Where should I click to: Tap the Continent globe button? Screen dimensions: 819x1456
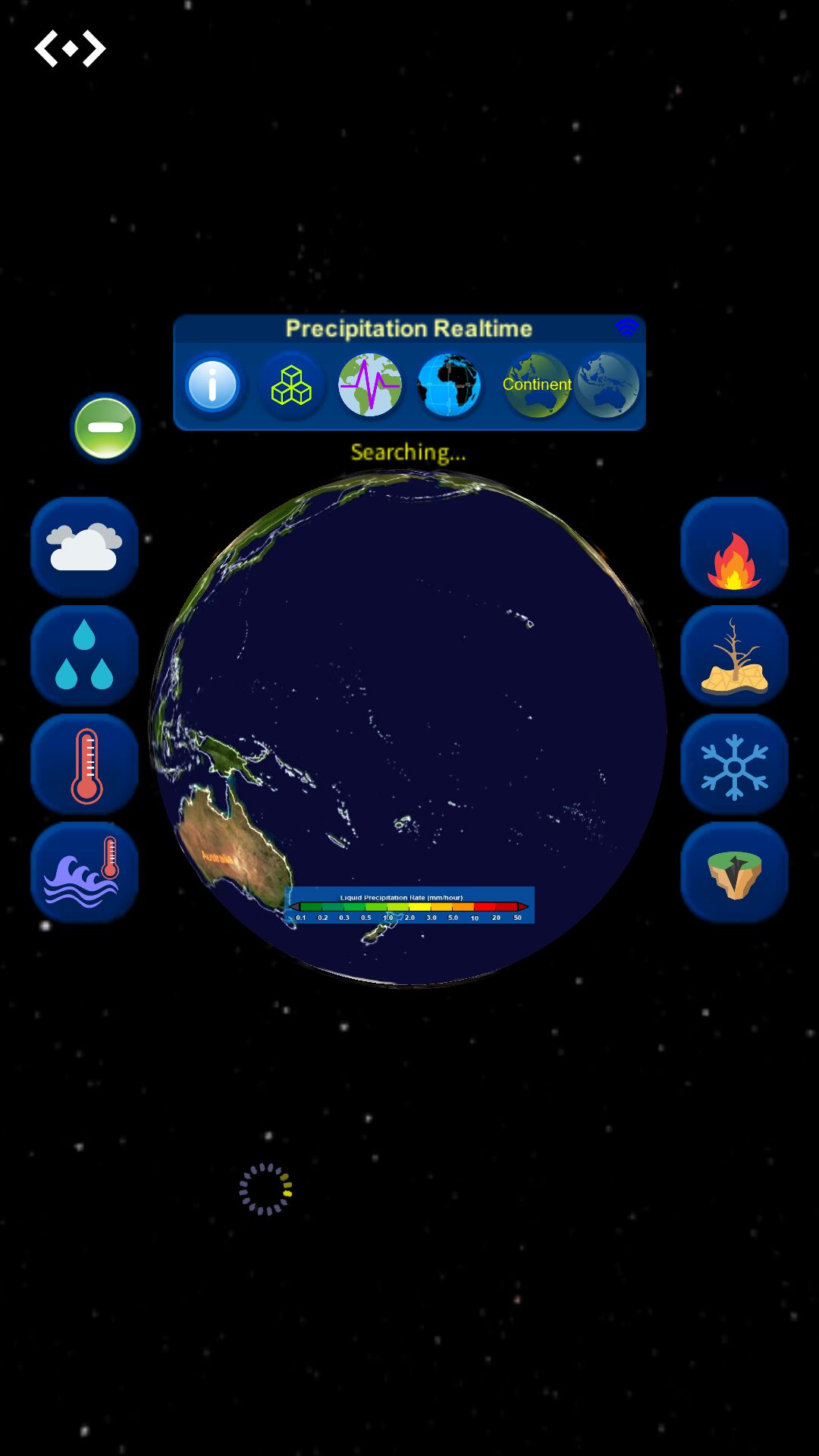(536, 385)
